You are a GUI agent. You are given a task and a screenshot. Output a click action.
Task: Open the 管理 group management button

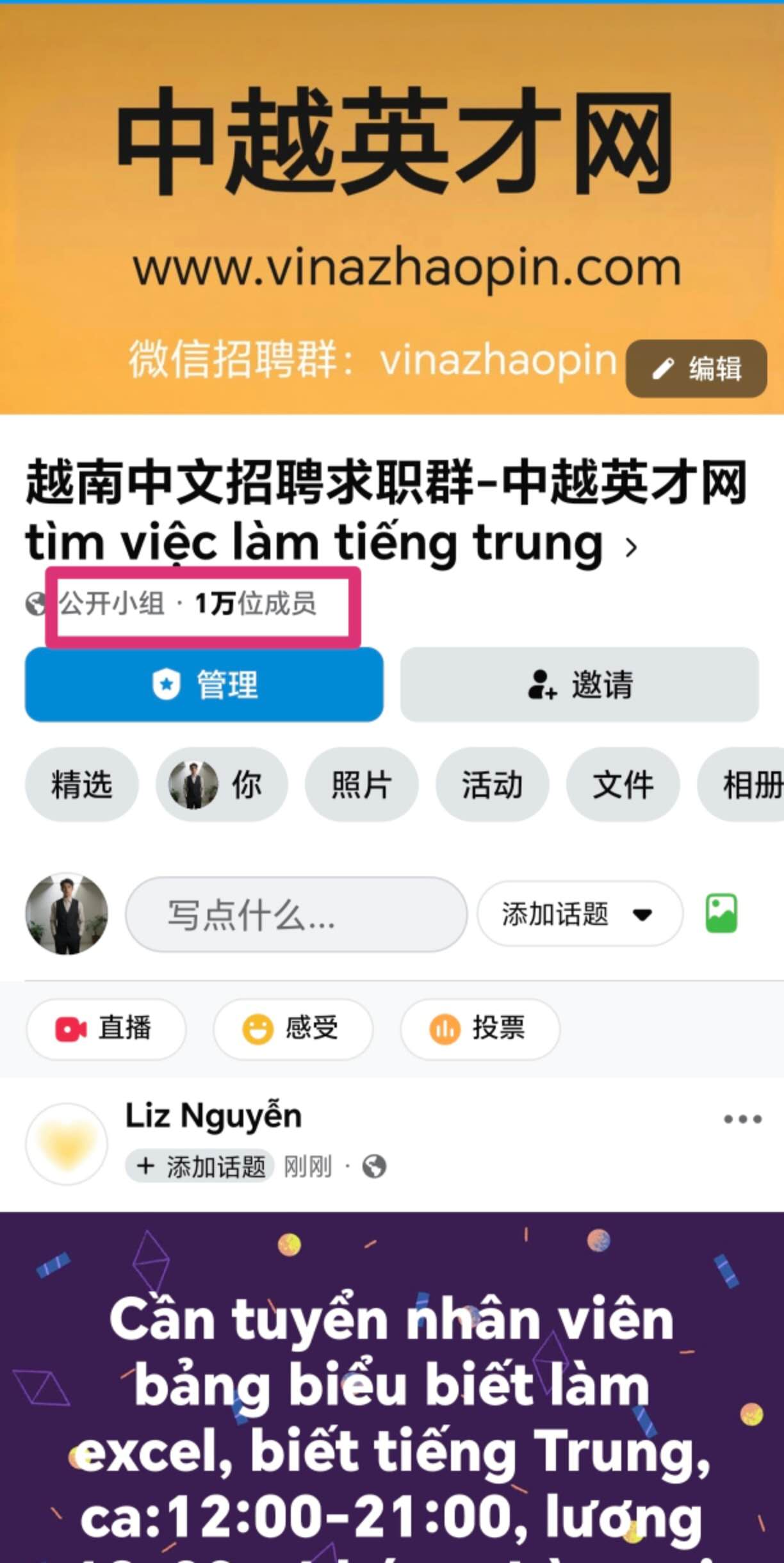pos(204,684)
